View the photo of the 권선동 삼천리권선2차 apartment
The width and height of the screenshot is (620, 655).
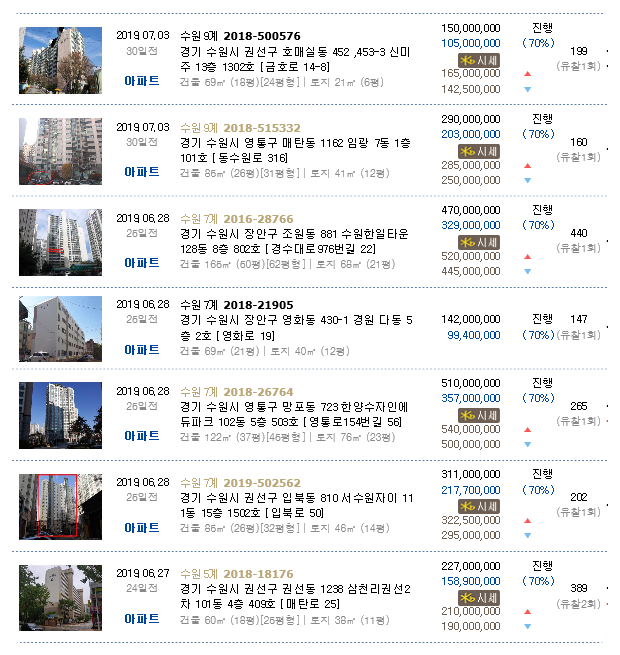click(x=60, y=597)
